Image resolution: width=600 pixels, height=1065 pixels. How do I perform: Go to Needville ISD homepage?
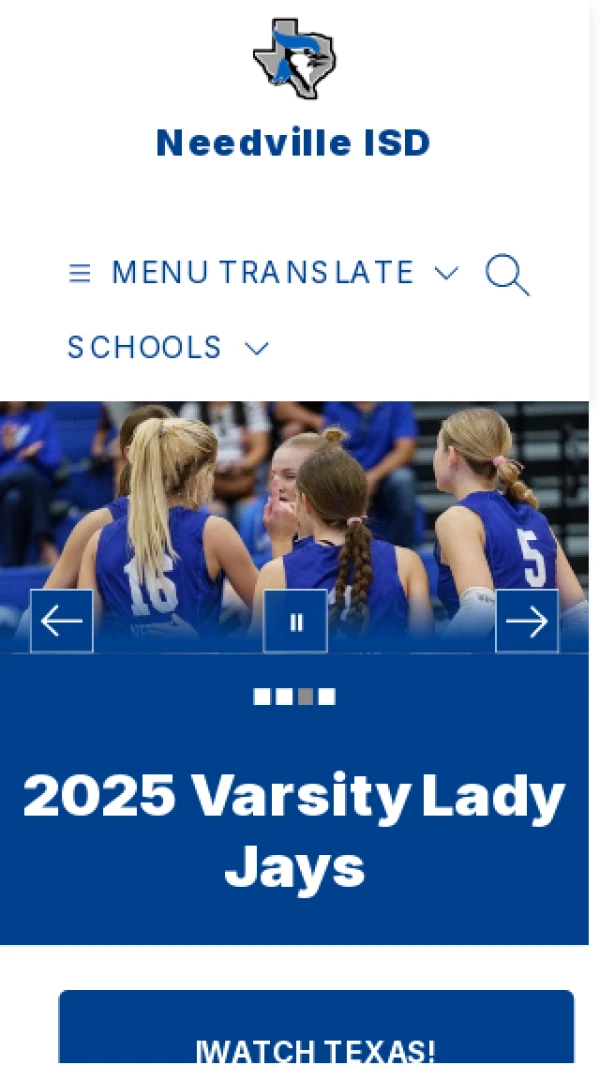point(294,143)
